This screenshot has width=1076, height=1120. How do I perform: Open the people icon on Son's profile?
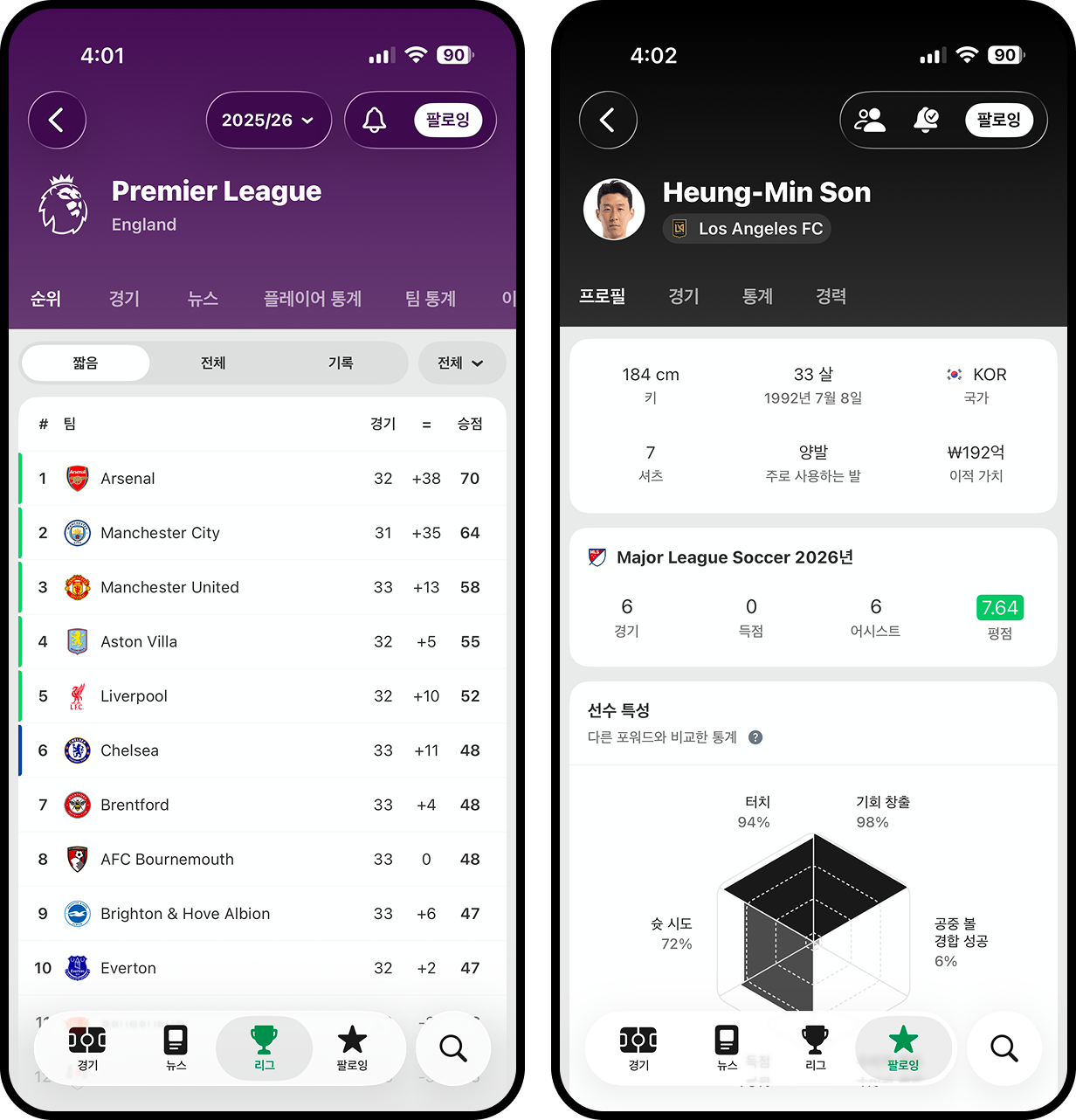point(870,120)
